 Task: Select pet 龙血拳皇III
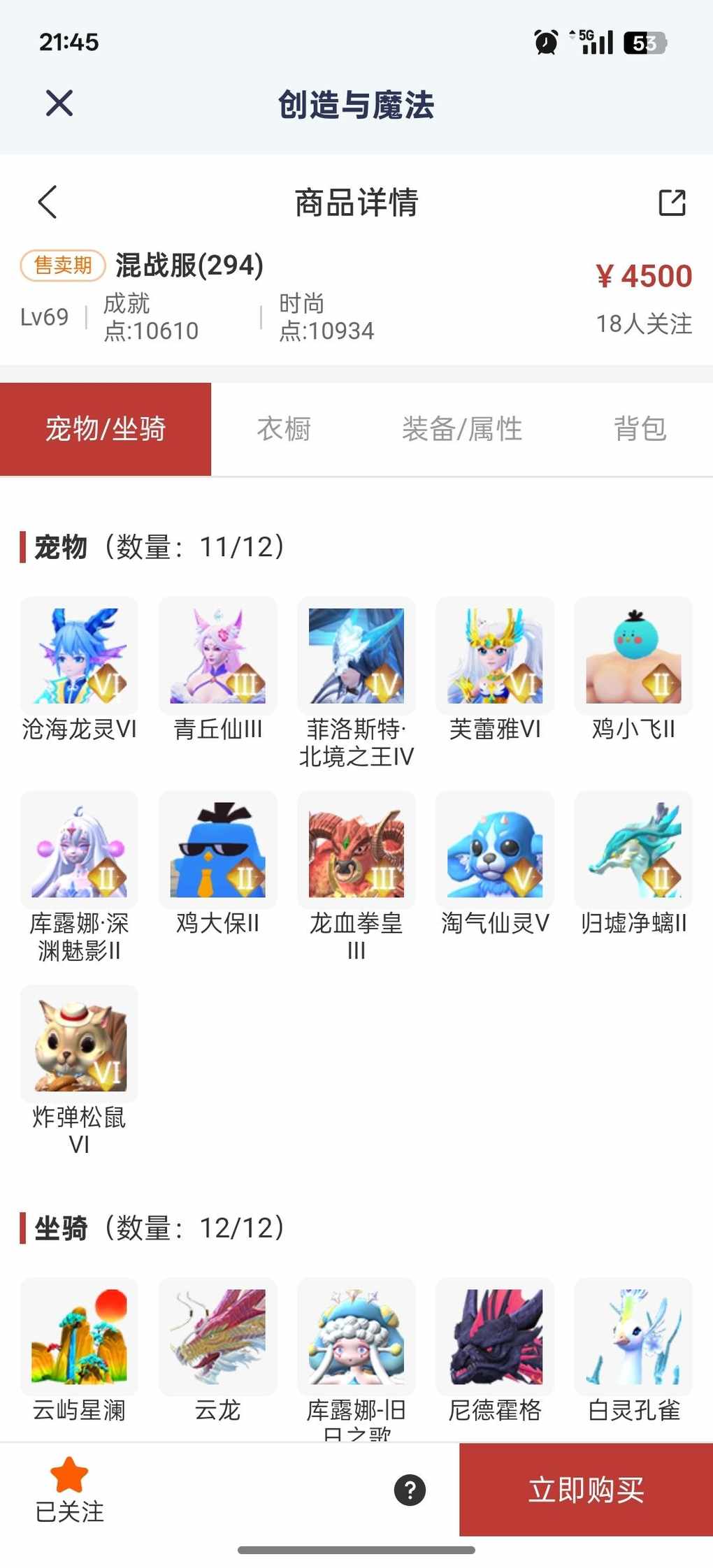click(x=356, y=850)
